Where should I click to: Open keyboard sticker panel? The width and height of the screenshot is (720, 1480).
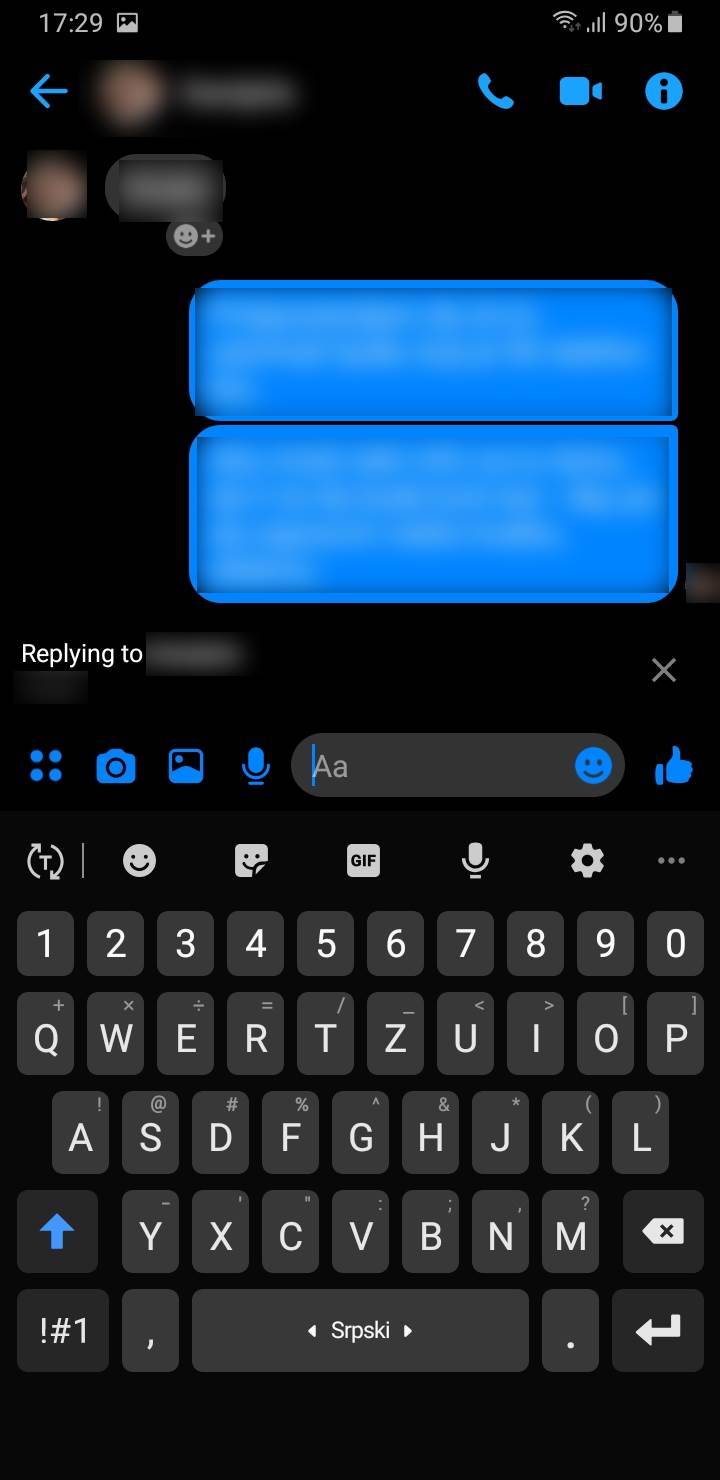pos(251,860)
